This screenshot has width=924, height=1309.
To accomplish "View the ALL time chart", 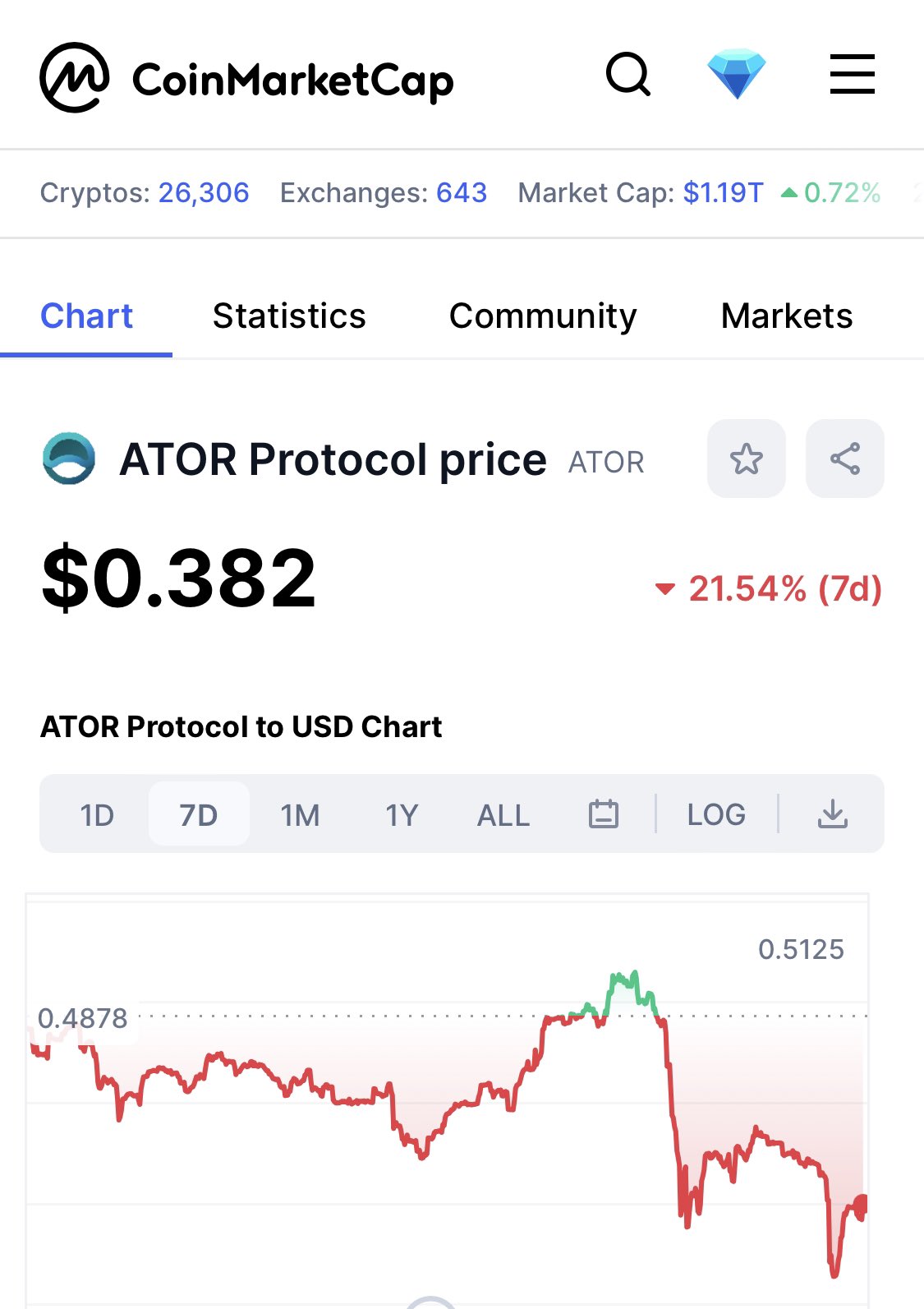I will coord(503,815).
